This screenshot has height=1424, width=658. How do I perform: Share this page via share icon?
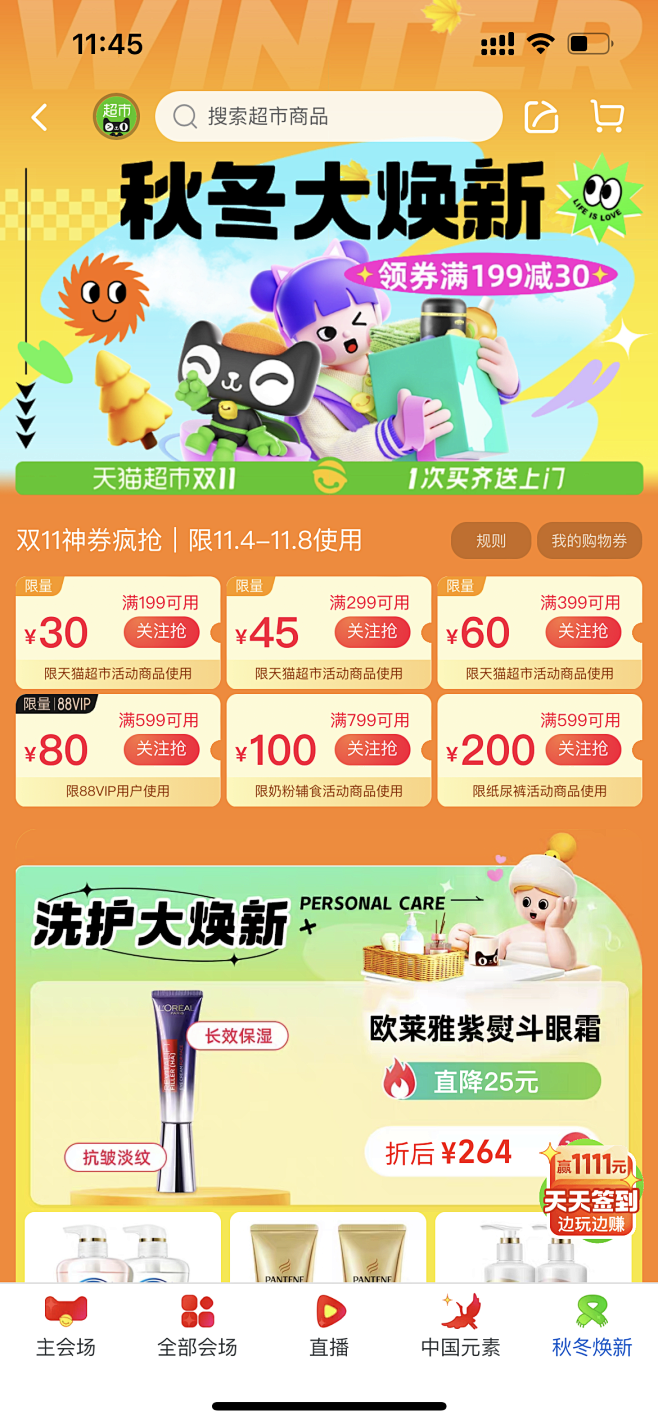coord(541,117)
